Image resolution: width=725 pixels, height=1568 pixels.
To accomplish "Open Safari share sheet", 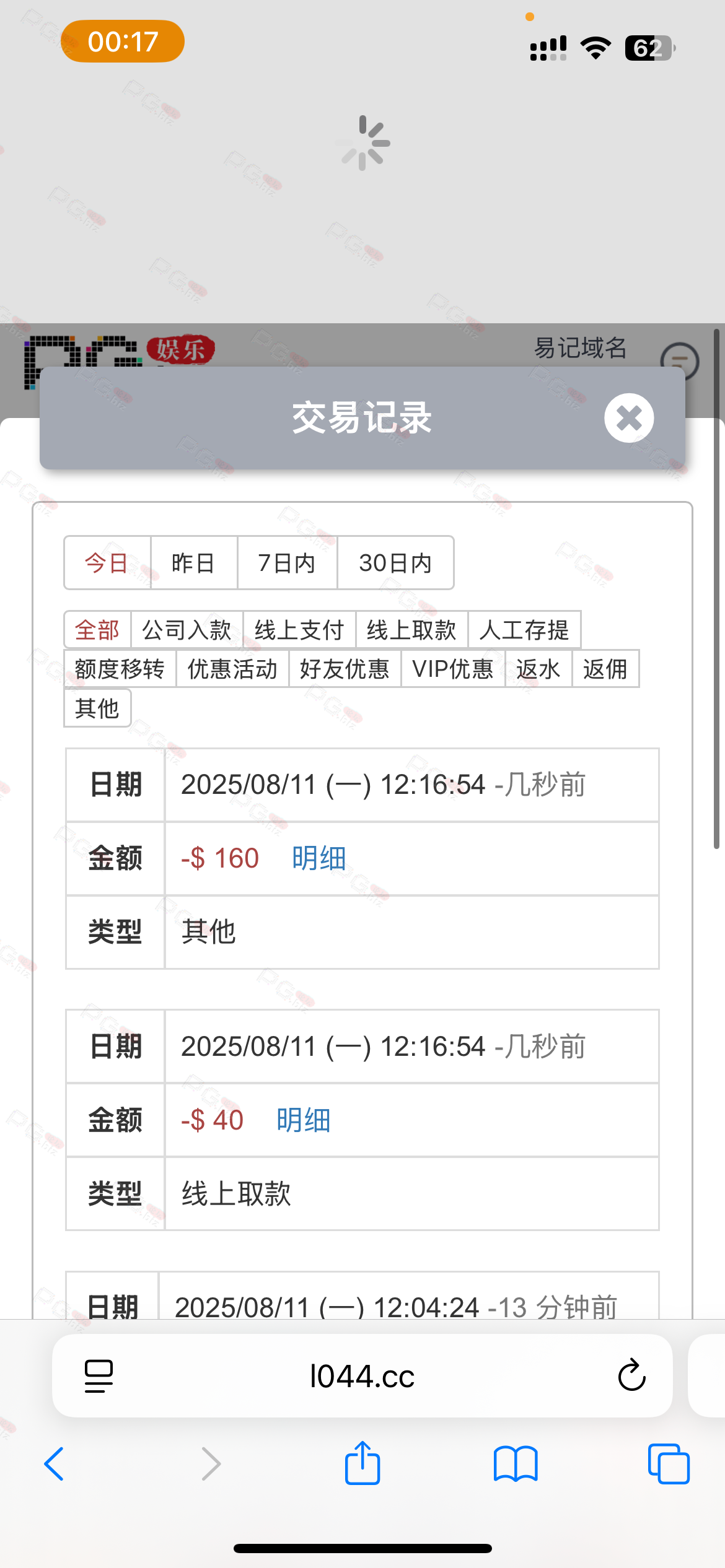I will click(362, 1464).
